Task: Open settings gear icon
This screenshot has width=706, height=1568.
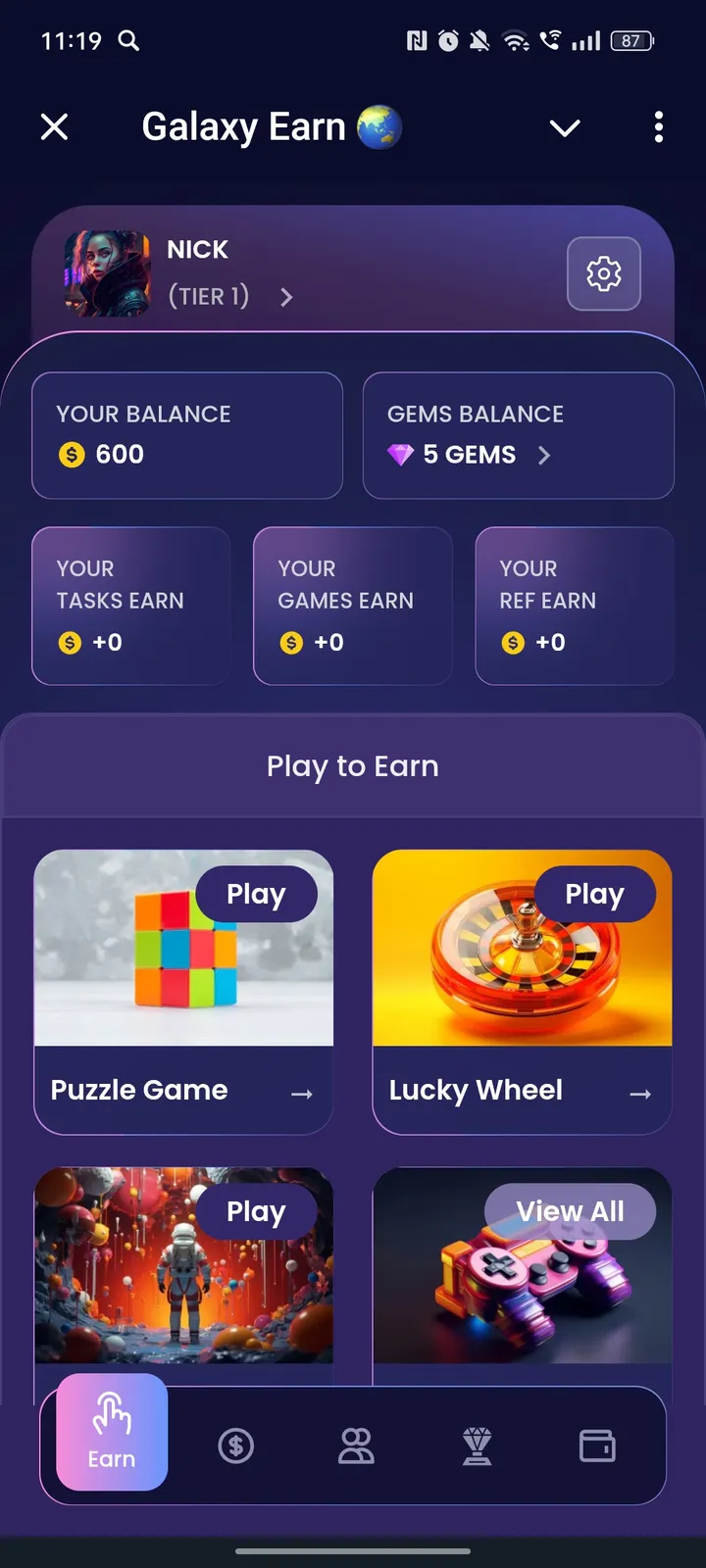Action: tap(604, 273)
